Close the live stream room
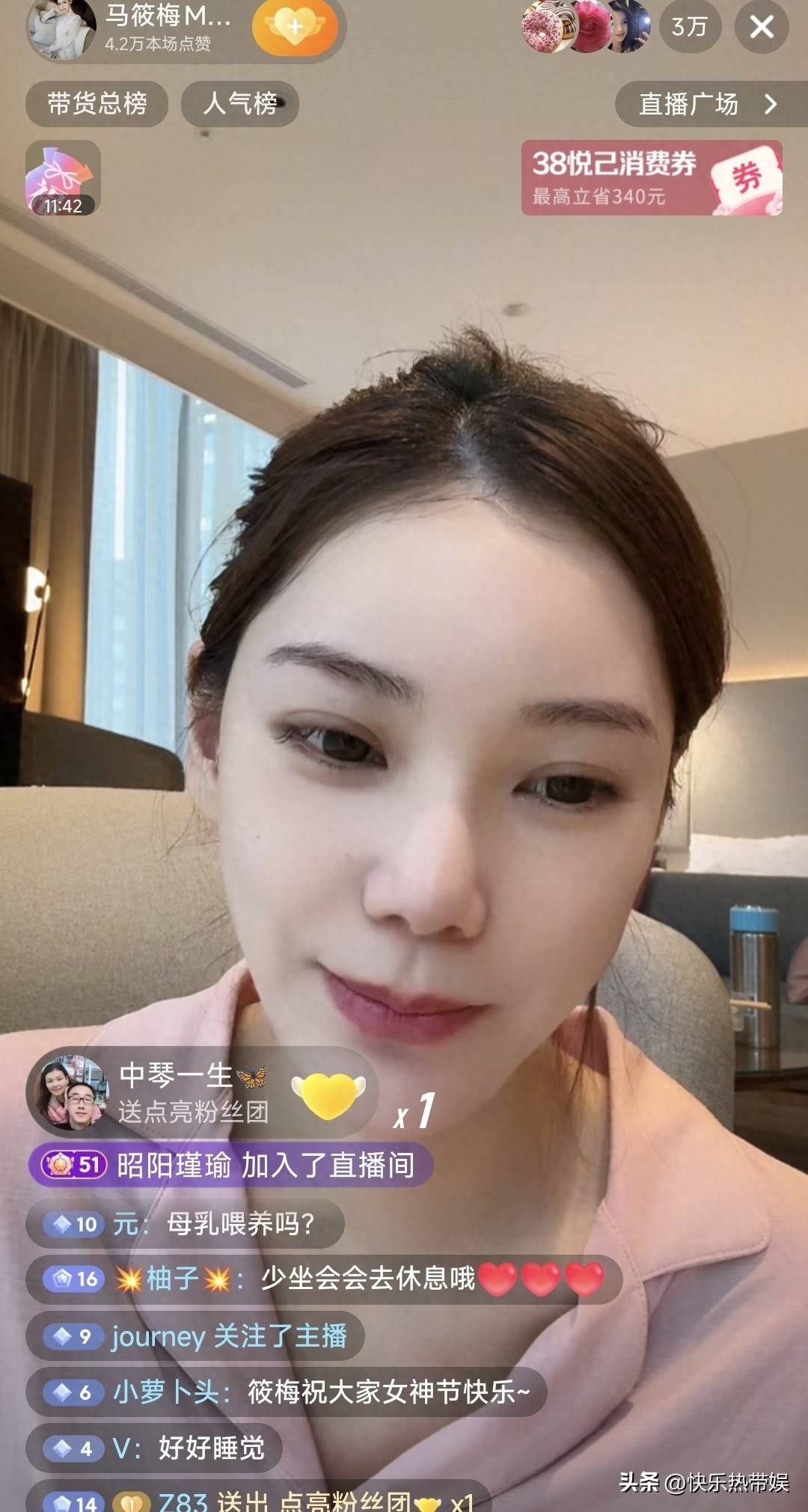 (761, 27)
